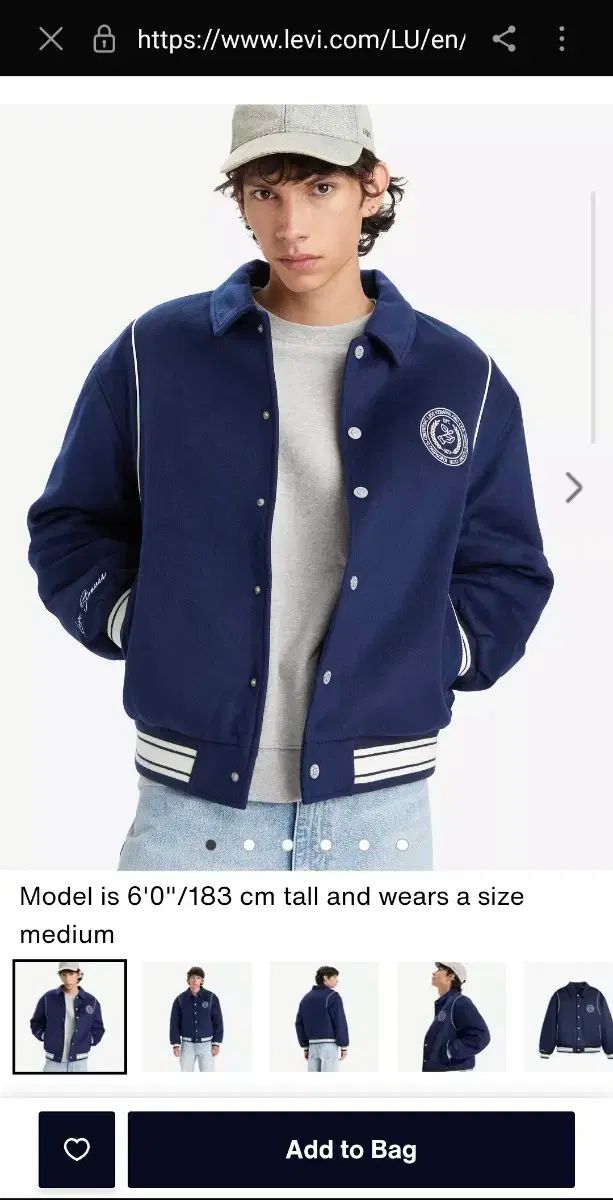
Task: Open the browser overflow menu
Action: (562, 39)
